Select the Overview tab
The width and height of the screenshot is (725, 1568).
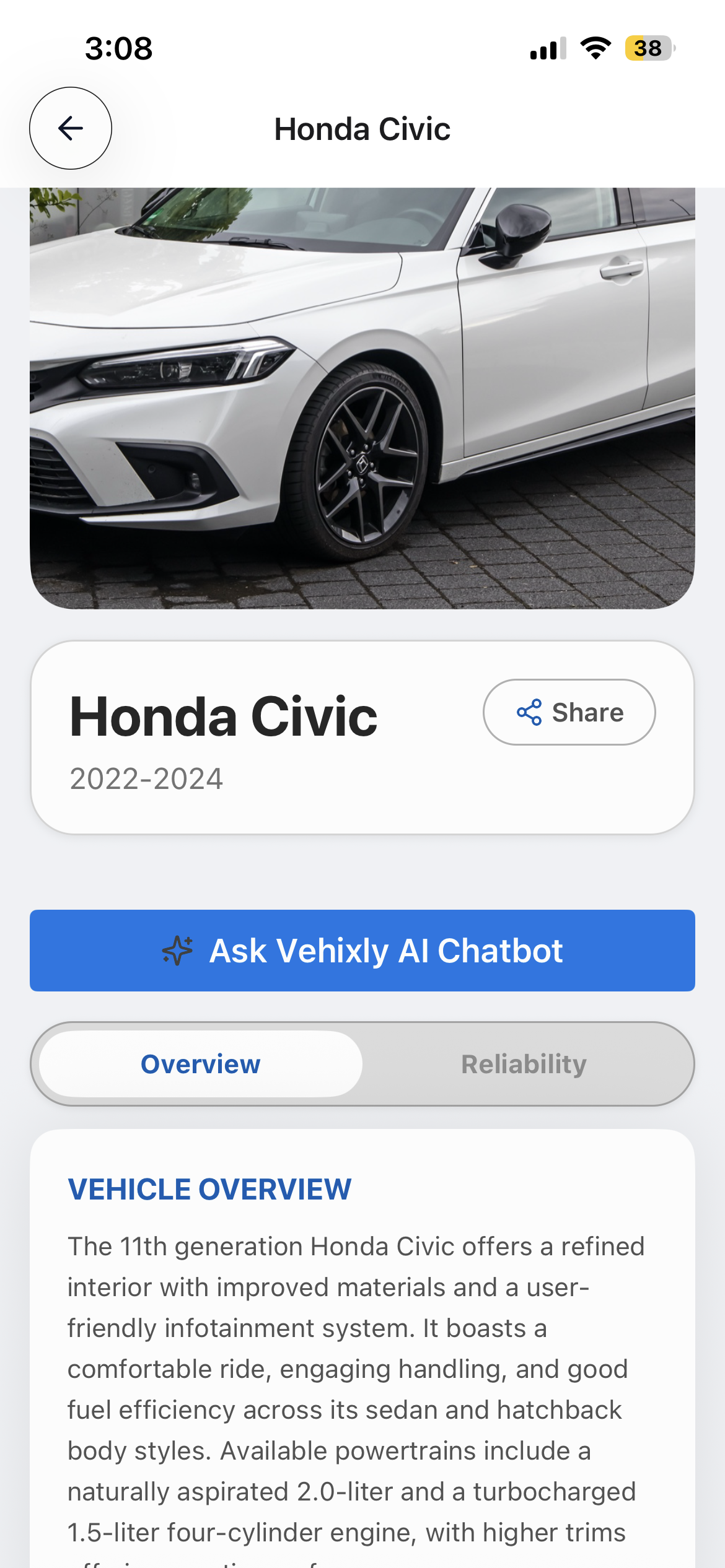pyautogui.click(x=201, y=1064)
